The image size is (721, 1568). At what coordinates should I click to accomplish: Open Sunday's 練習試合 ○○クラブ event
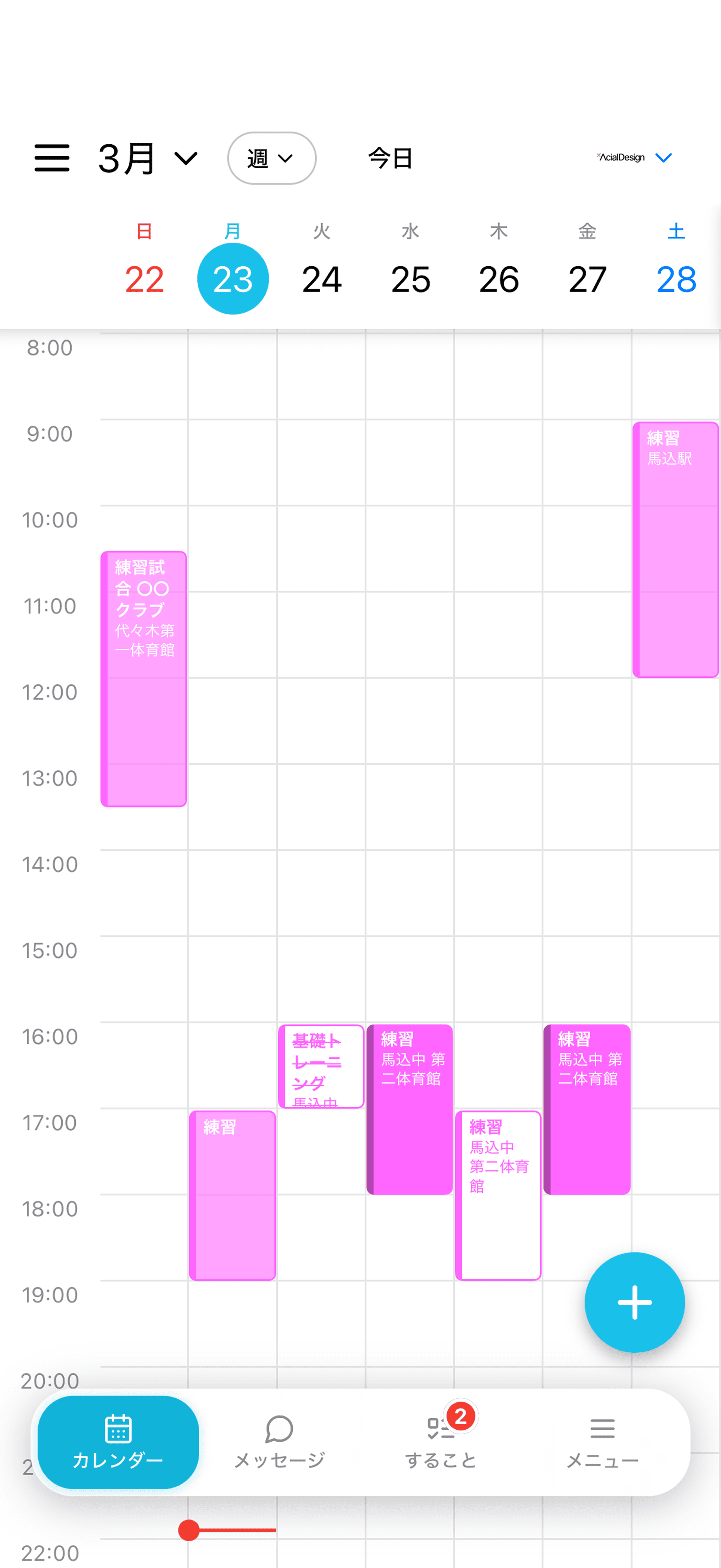click(x=143, y=678)
